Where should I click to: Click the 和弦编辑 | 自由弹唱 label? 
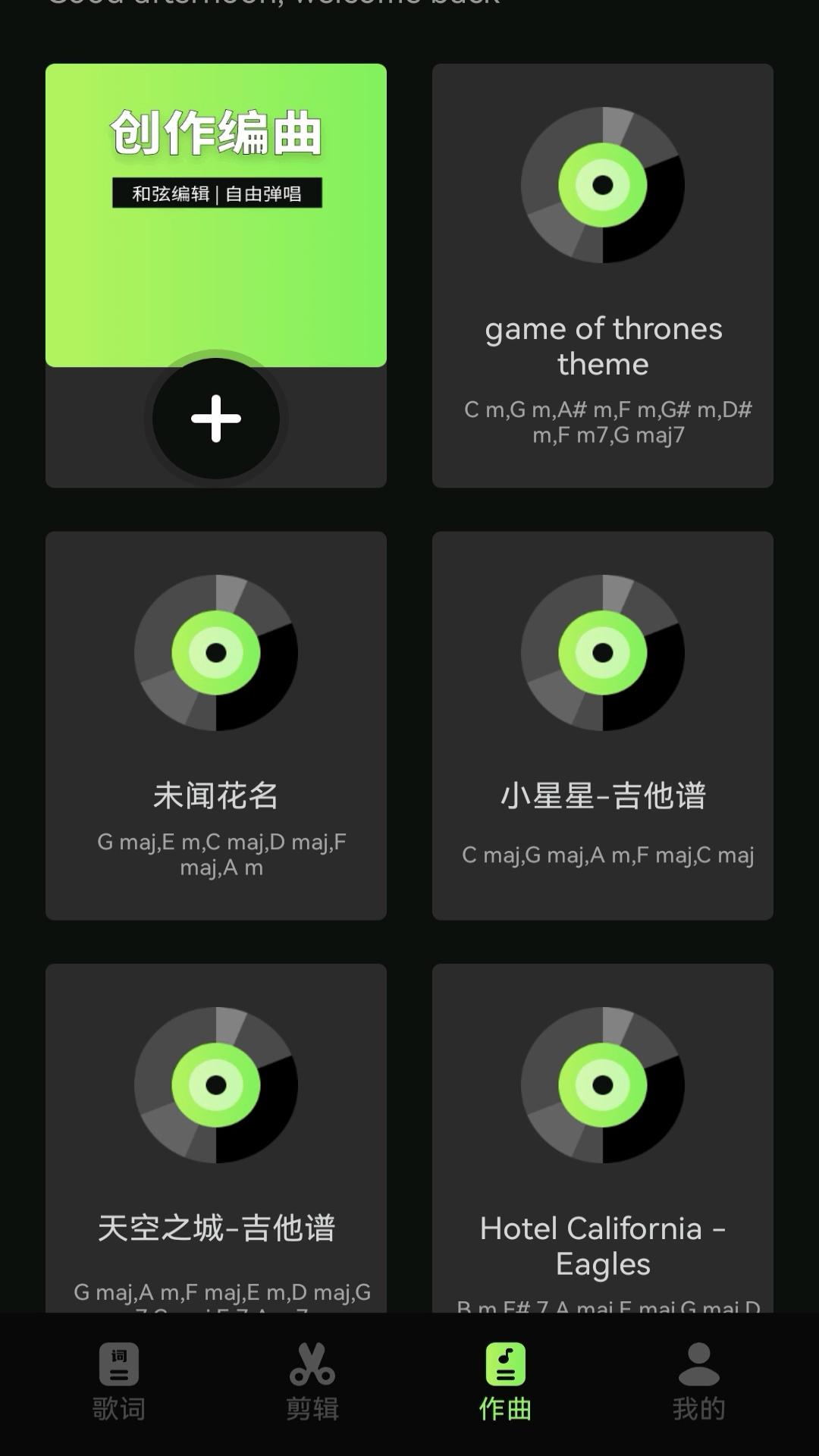215,195
